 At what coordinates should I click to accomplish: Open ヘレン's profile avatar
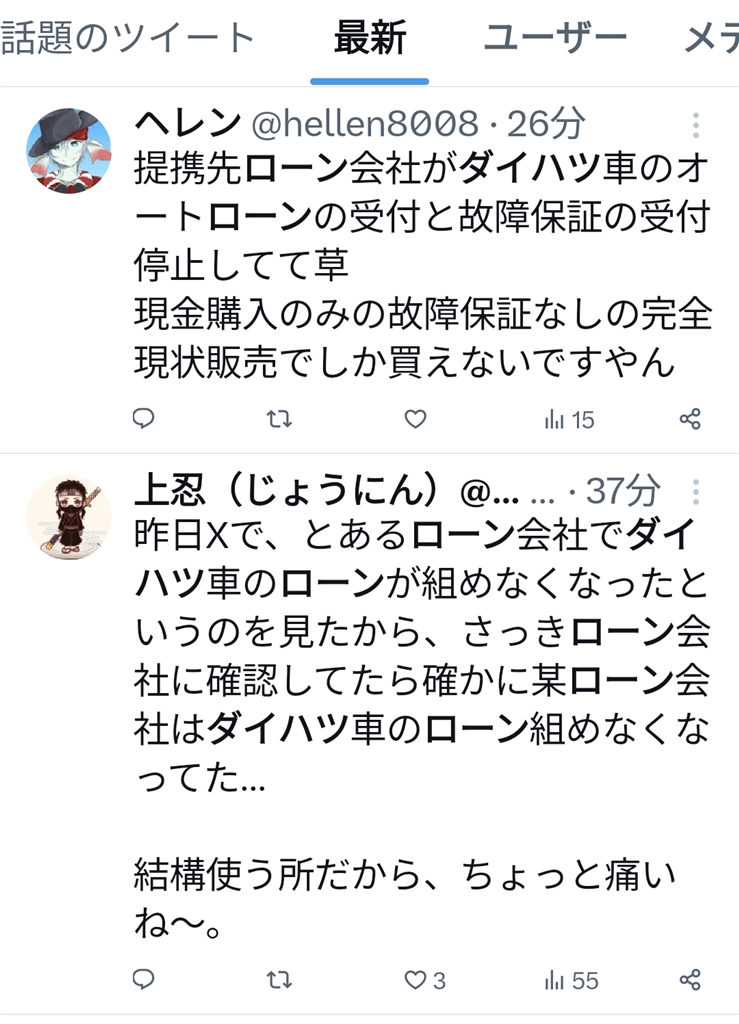68,151
